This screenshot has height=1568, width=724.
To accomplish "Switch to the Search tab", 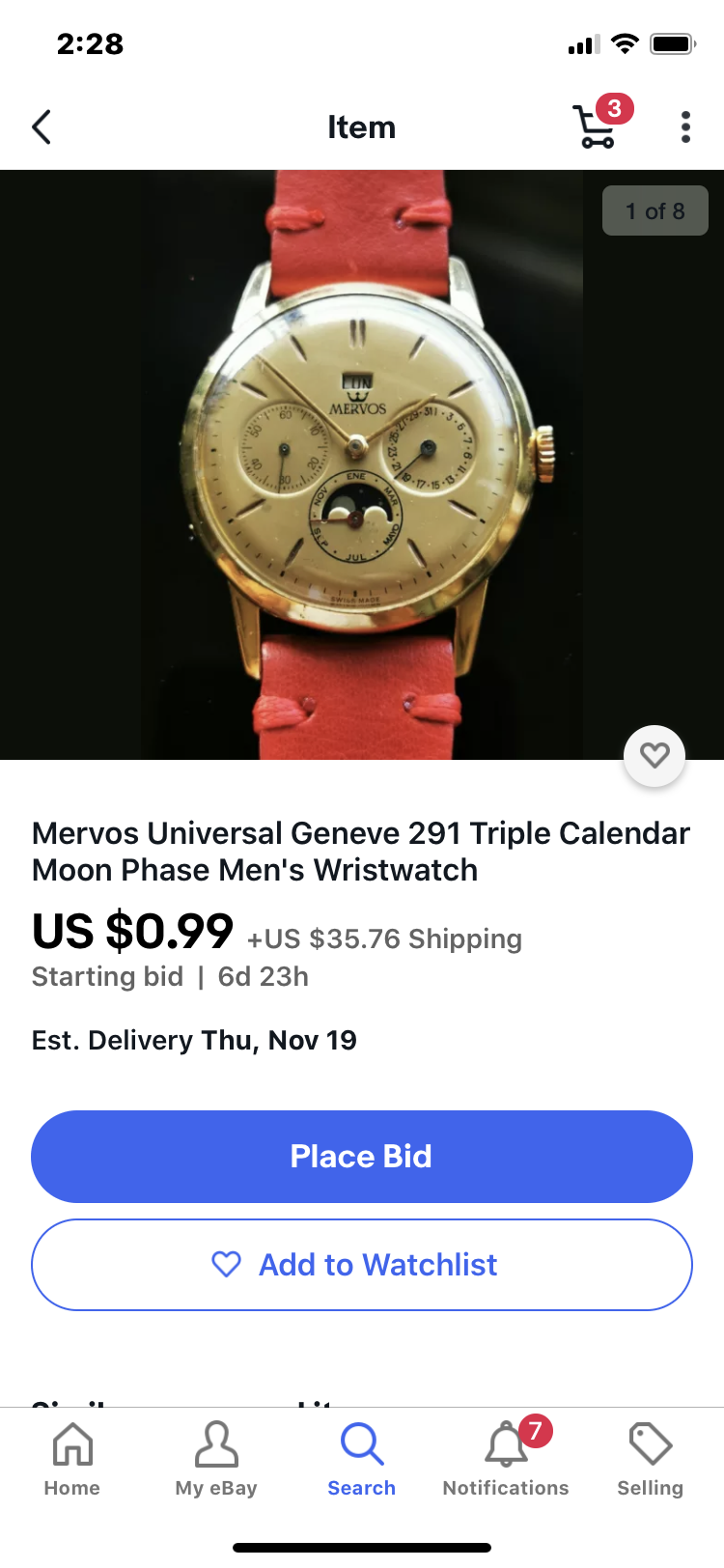I will pyautogui.click(x=361, y=1459).
